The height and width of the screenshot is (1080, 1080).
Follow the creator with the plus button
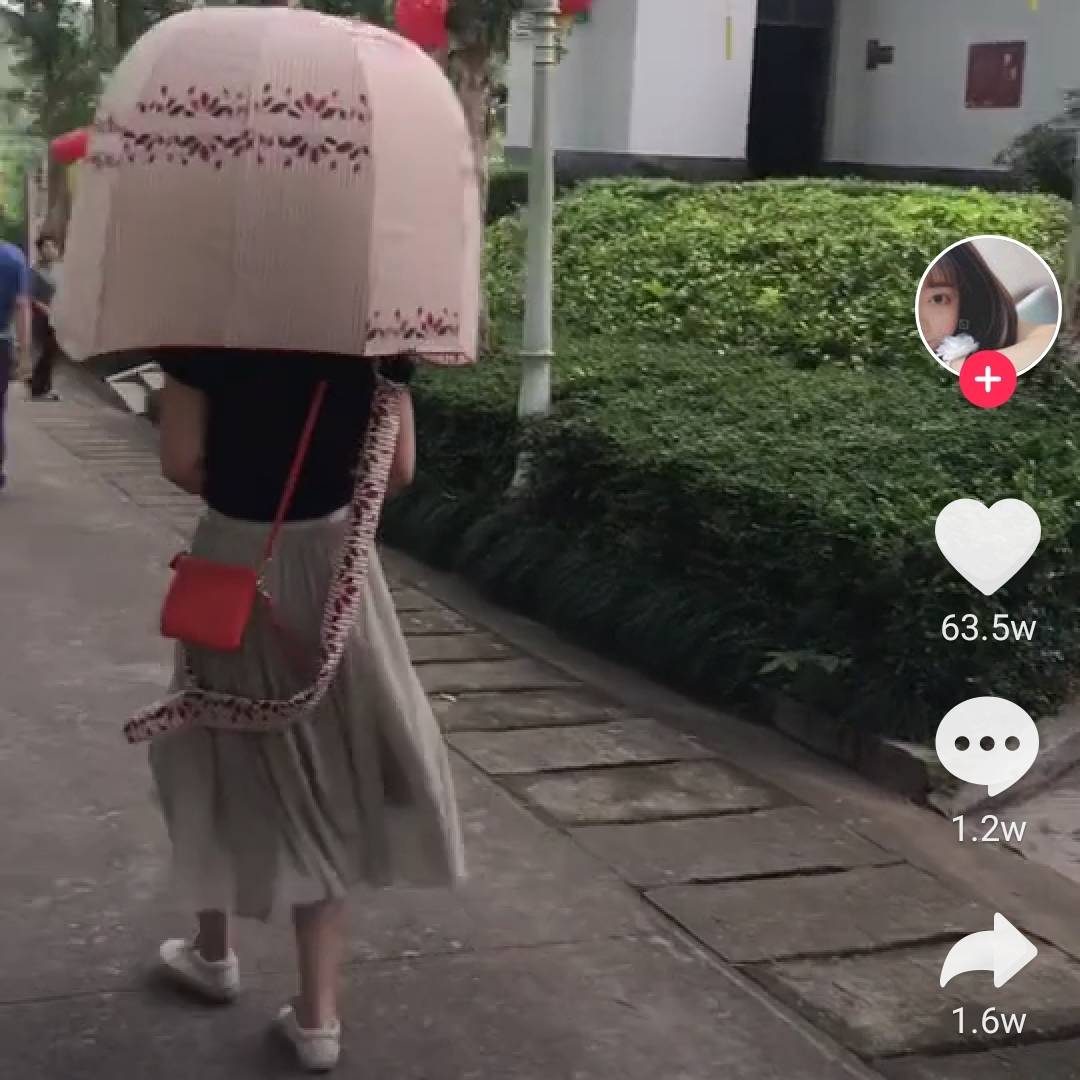pyautogui.click(x=987, y=381)
